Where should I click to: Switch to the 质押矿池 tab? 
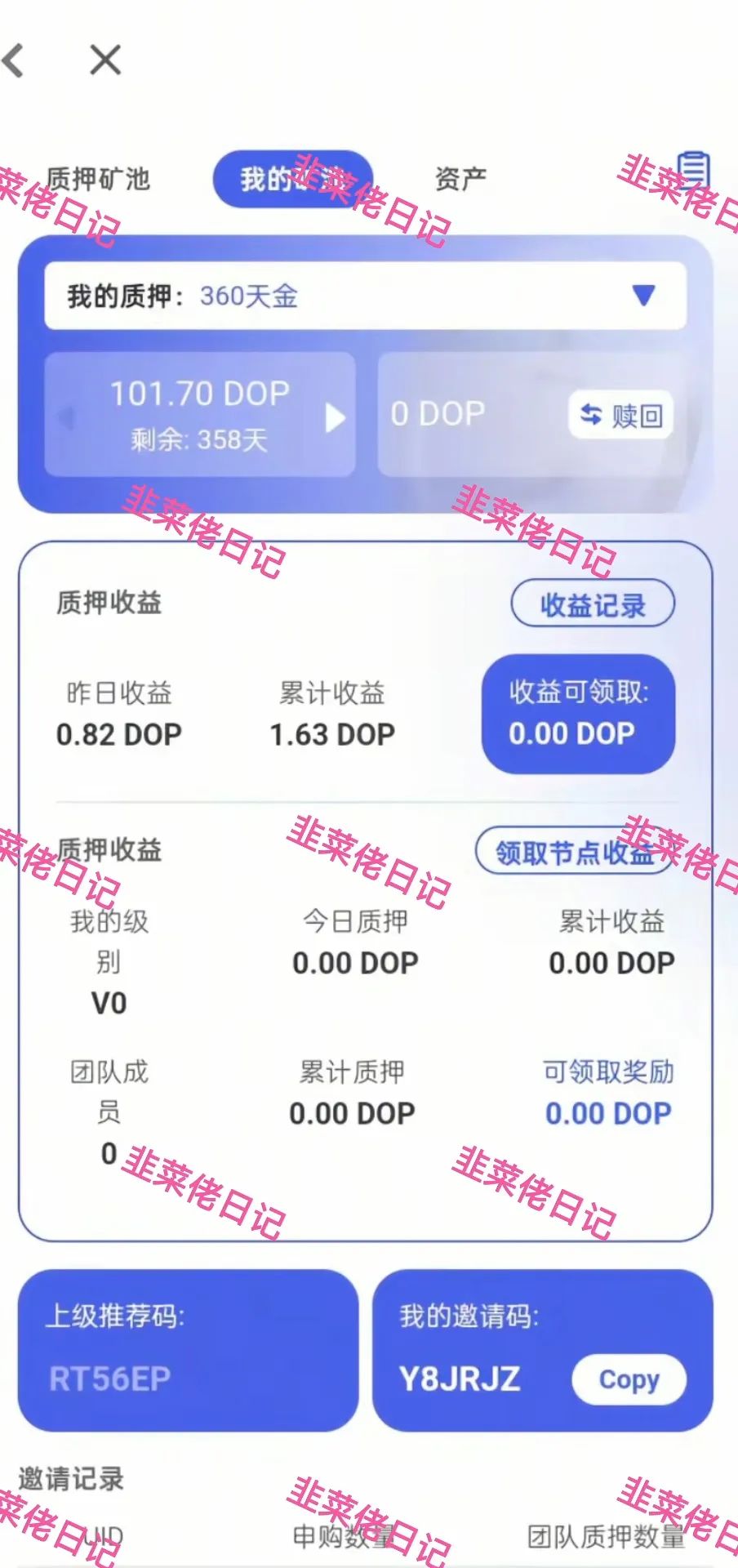tap(100, 178)
